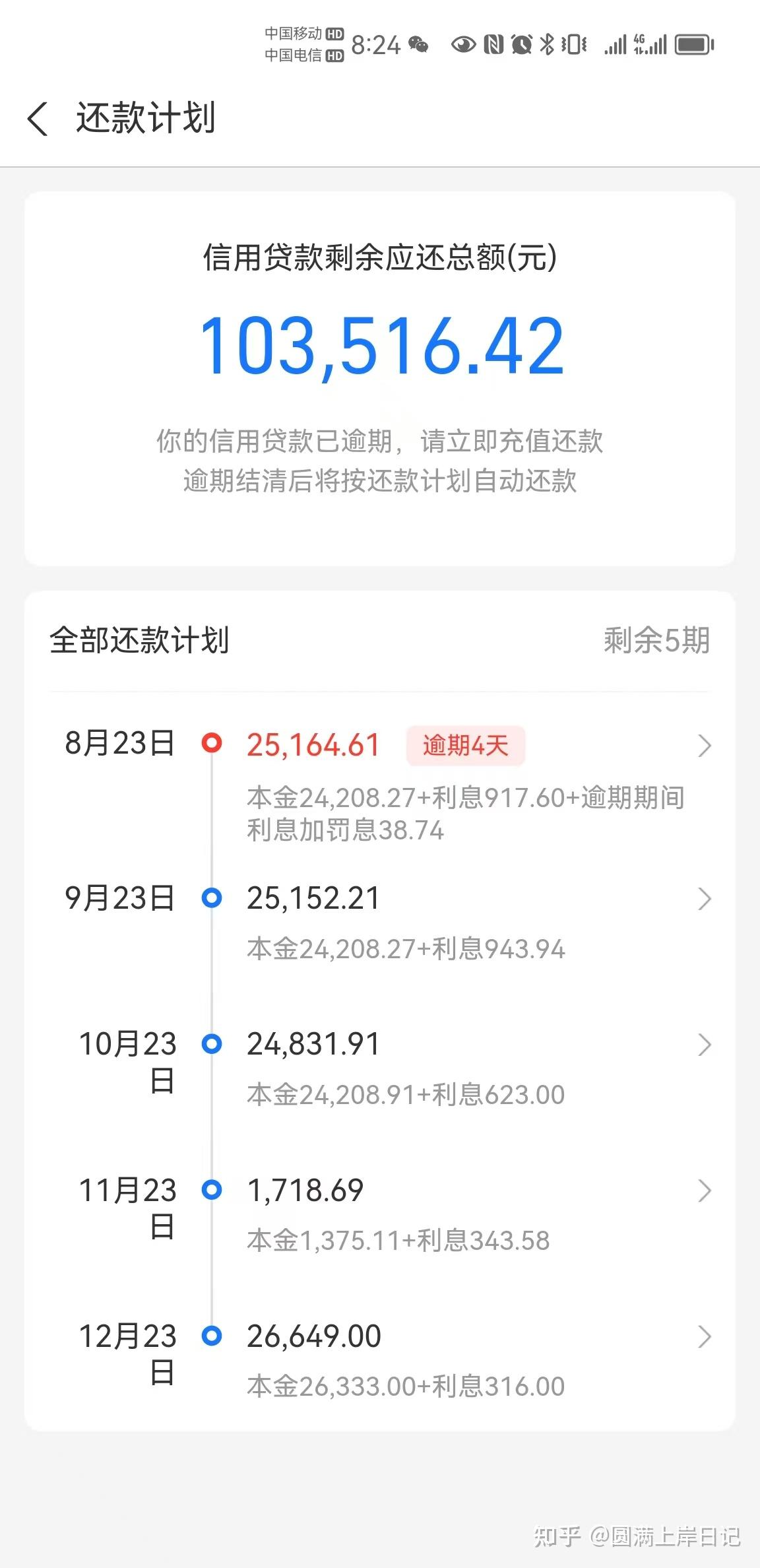
Task: Open the overdue 8月23日 repayment of 25,164.61
Action: coord(703,746)
